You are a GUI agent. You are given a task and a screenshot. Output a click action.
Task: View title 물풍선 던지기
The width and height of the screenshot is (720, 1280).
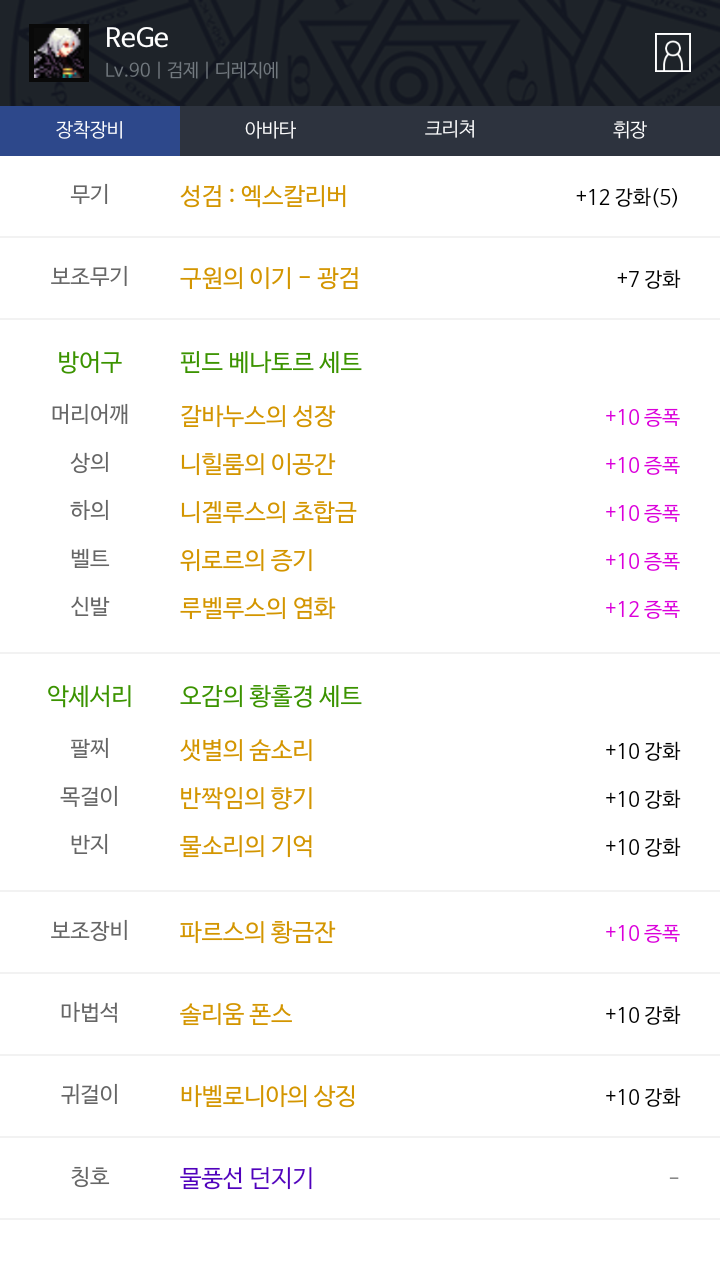[x=247, y=1178]
